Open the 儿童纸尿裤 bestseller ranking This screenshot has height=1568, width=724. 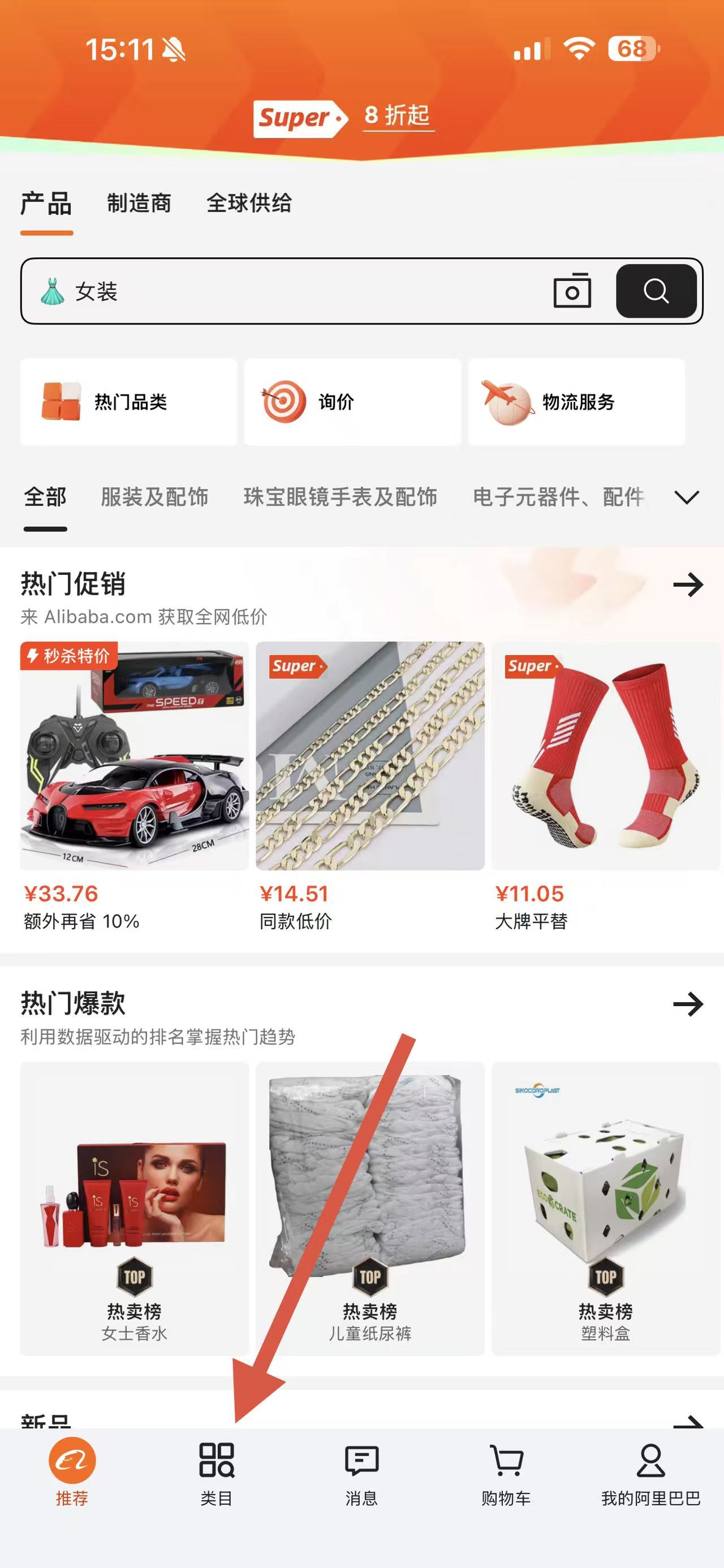[370, 1209]
